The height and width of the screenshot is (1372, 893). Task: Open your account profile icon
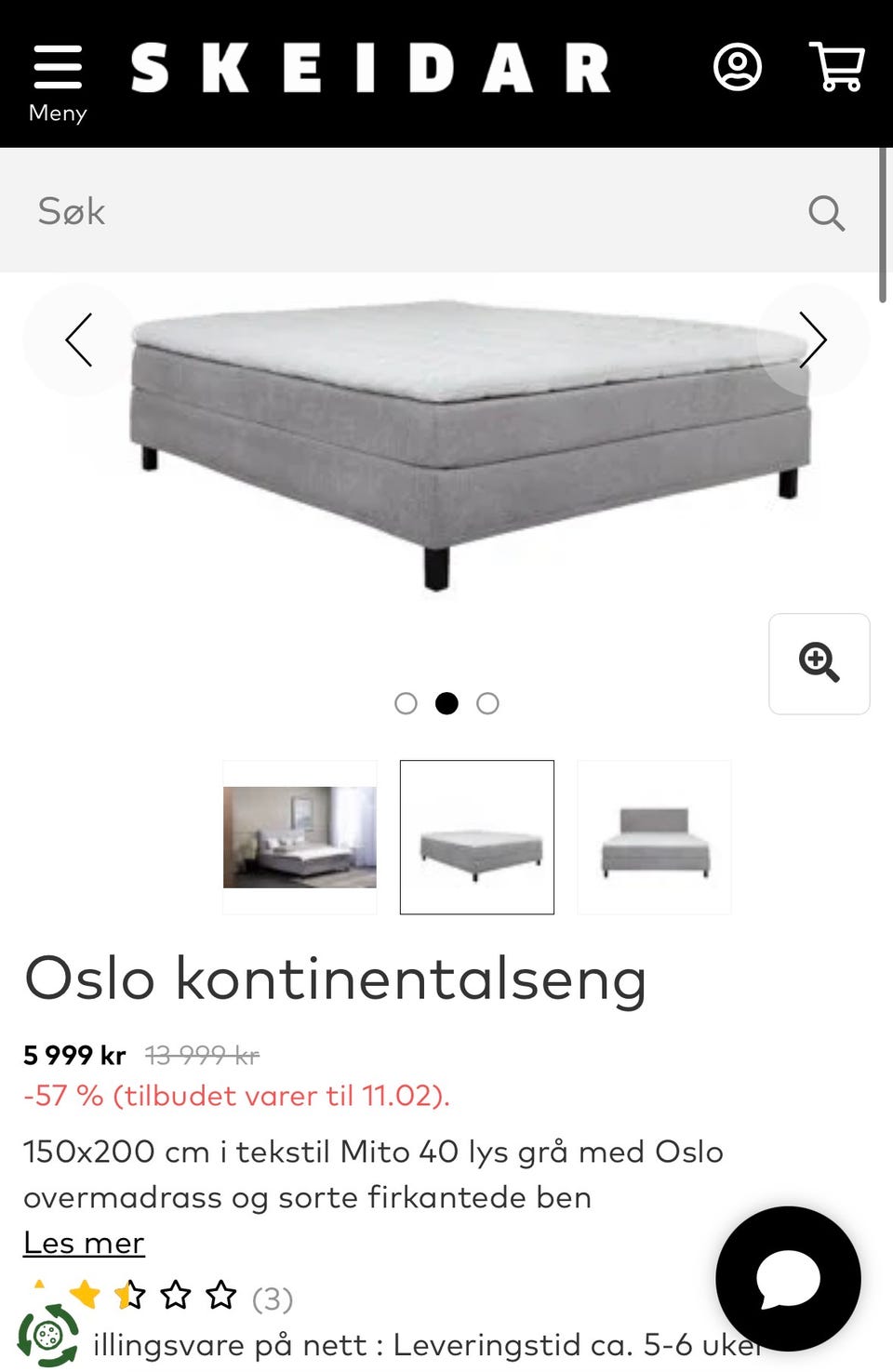(738, 67)
